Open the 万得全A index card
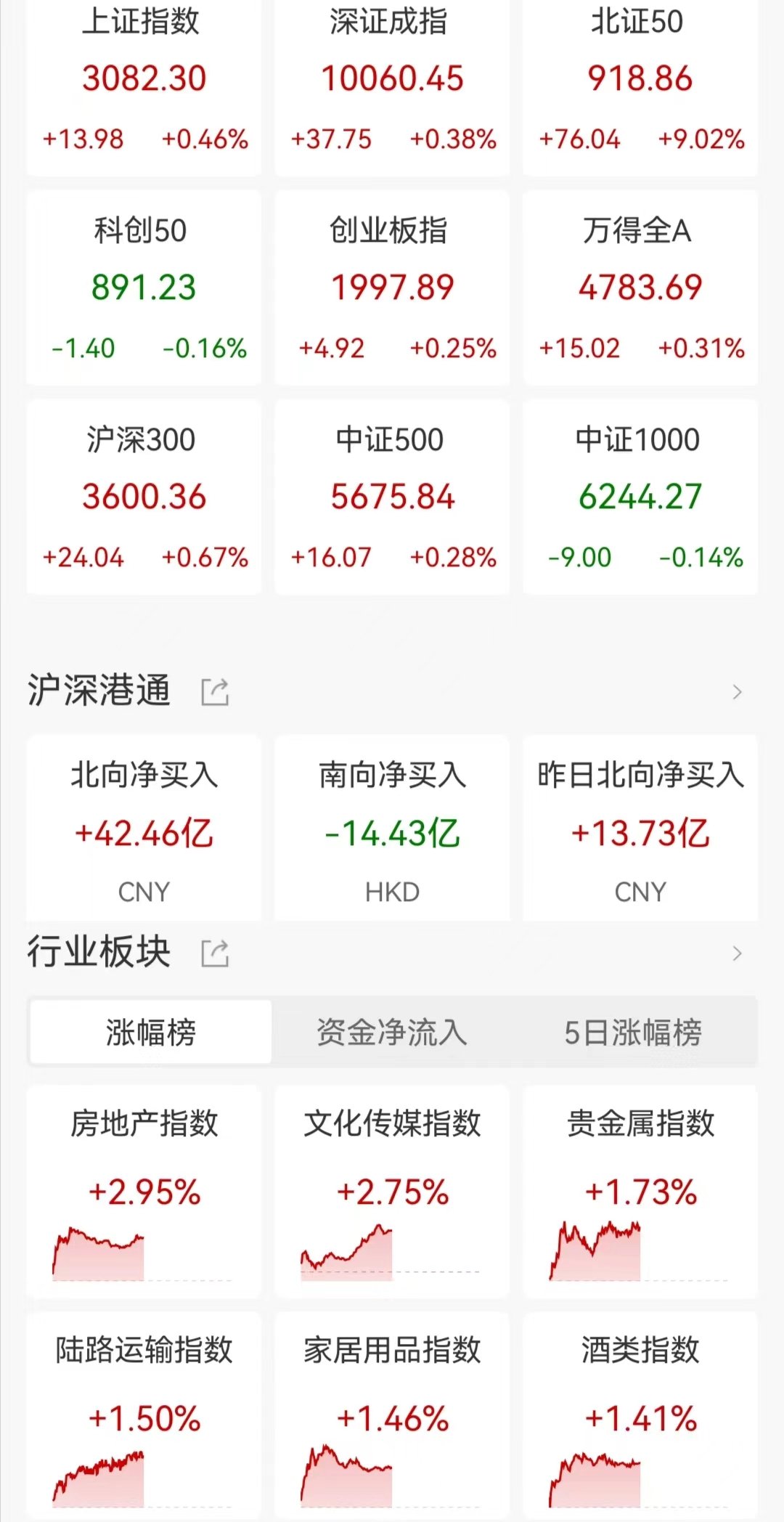Screen dimensions: 784x1522 pos(640,288)
